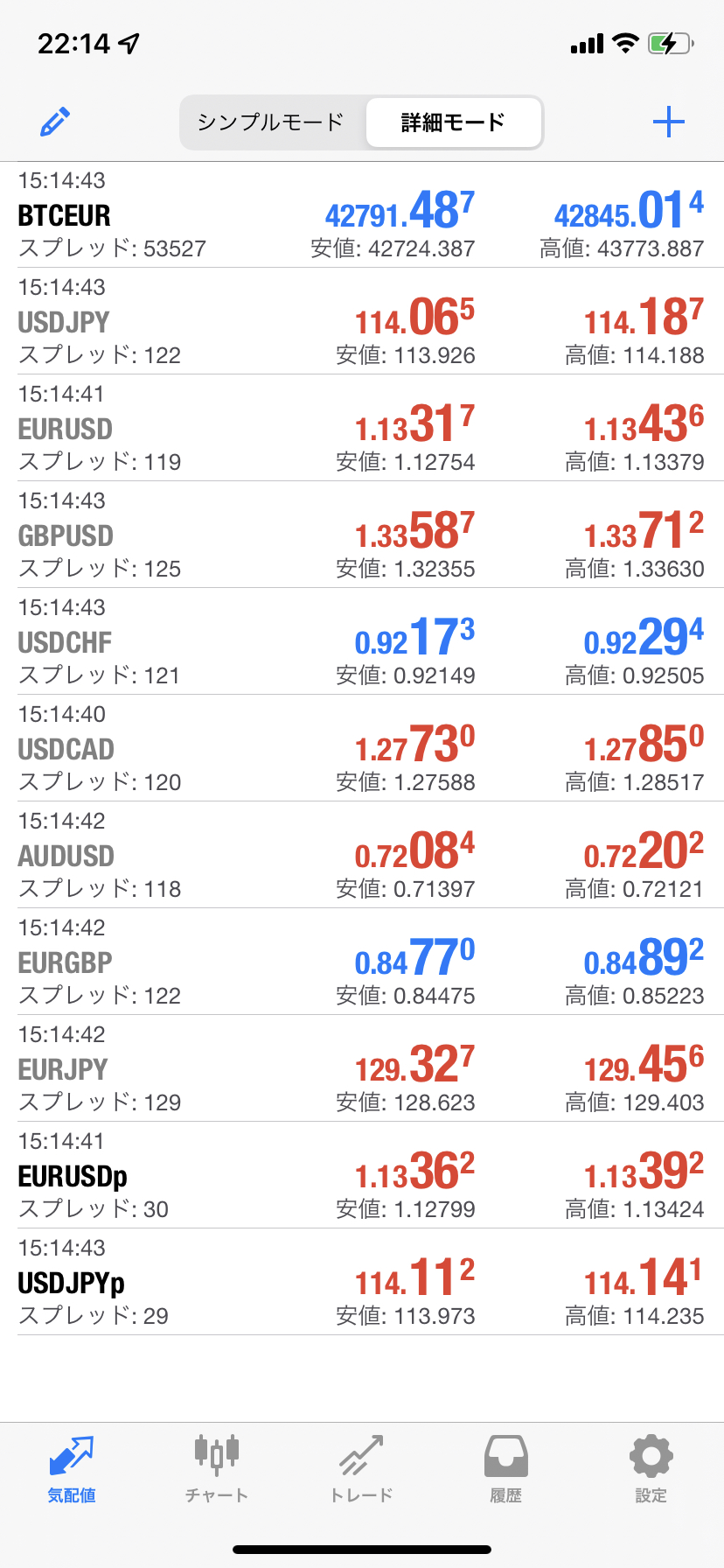Open the EURUSDp quote row
Image resolution: width=724 pixels, height=1568 pixels.
click(x=362, y=1175)
